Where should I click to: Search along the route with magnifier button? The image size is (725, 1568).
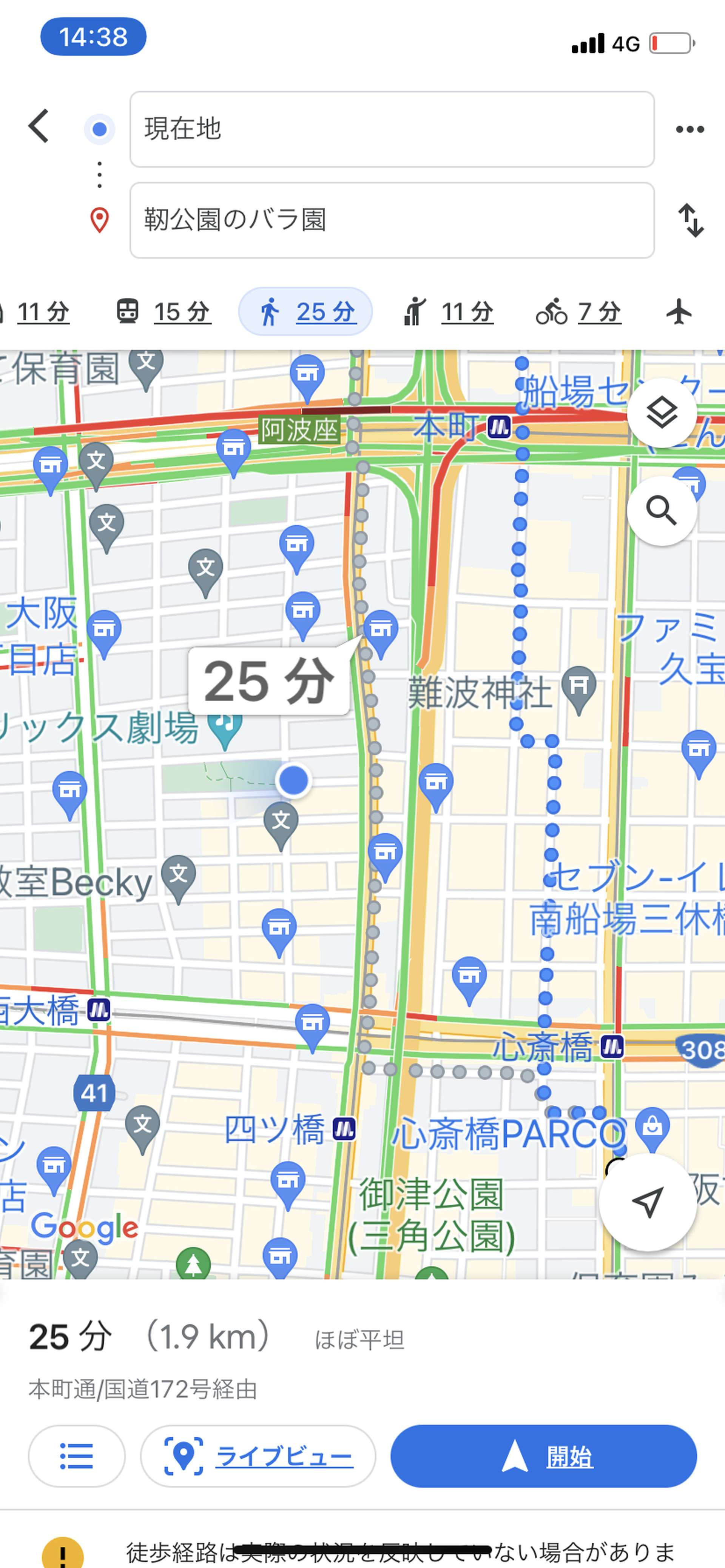[x=662, y=510]
